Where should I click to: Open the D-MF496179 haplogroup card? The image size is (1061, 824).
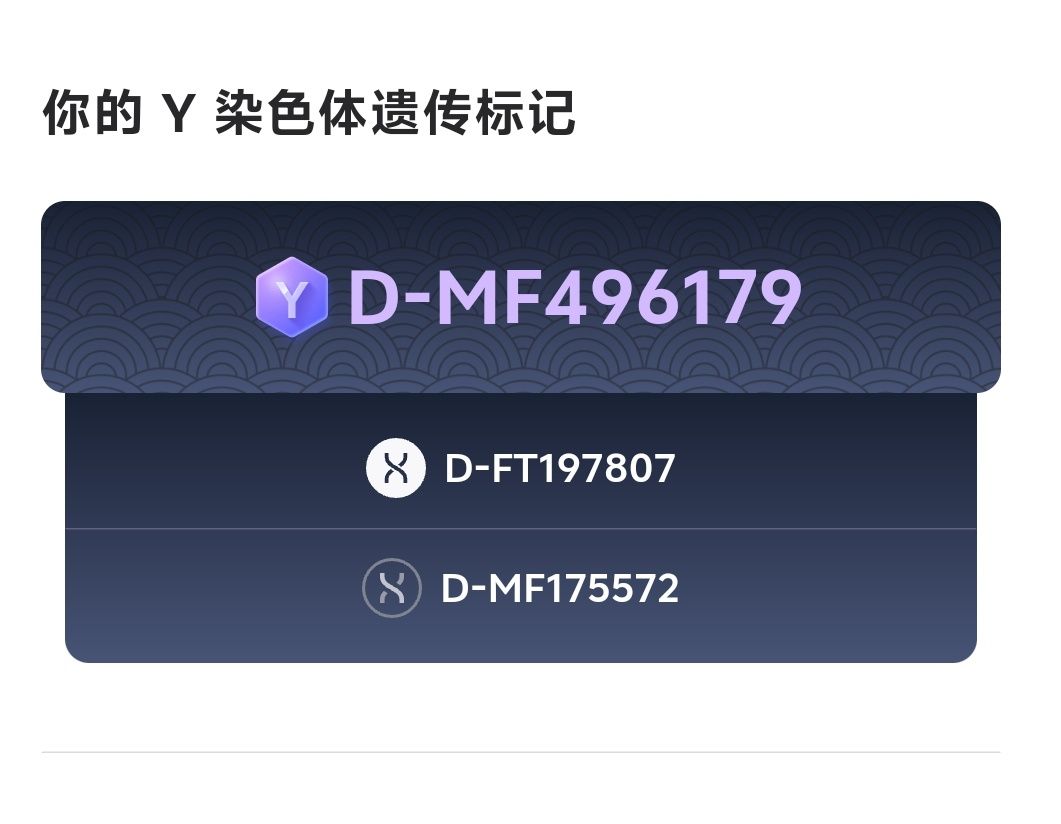coord(529,297)
